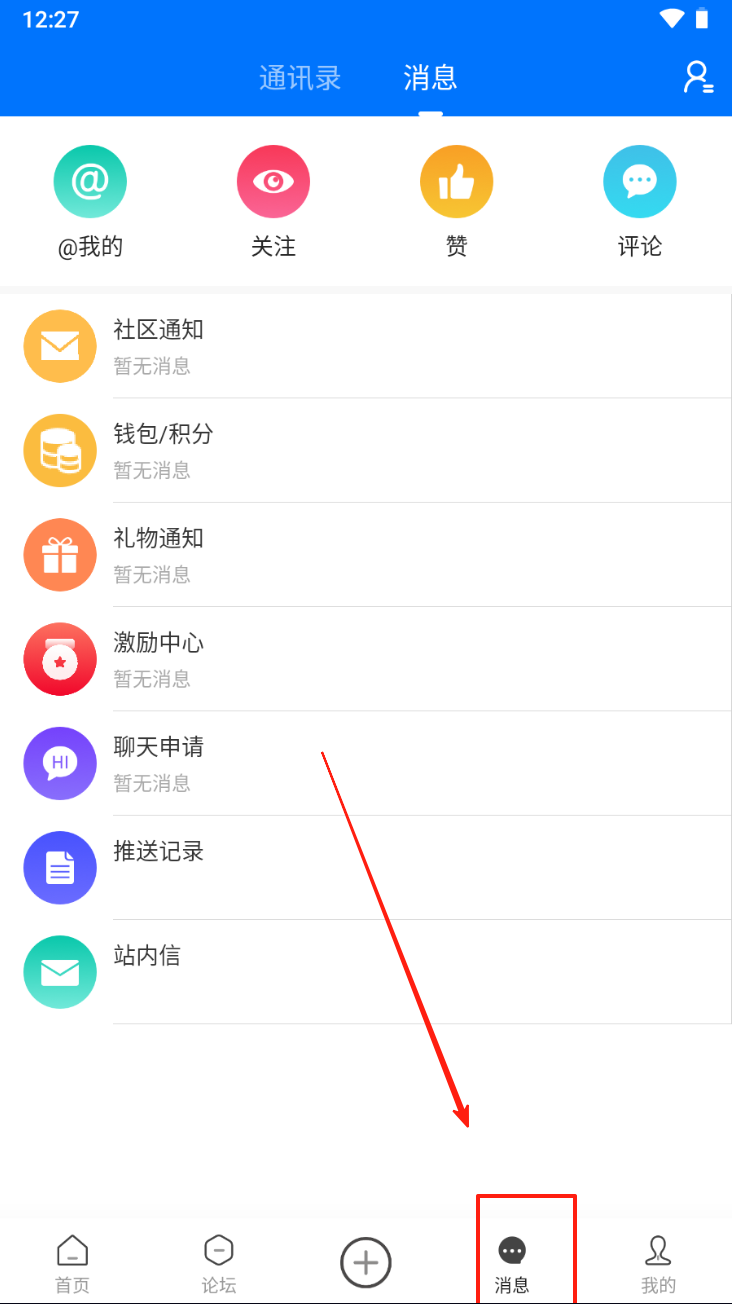This screenshot has height=1304, width=732.
Task: Open 我的 profile tab
Action: [658, 1264]
